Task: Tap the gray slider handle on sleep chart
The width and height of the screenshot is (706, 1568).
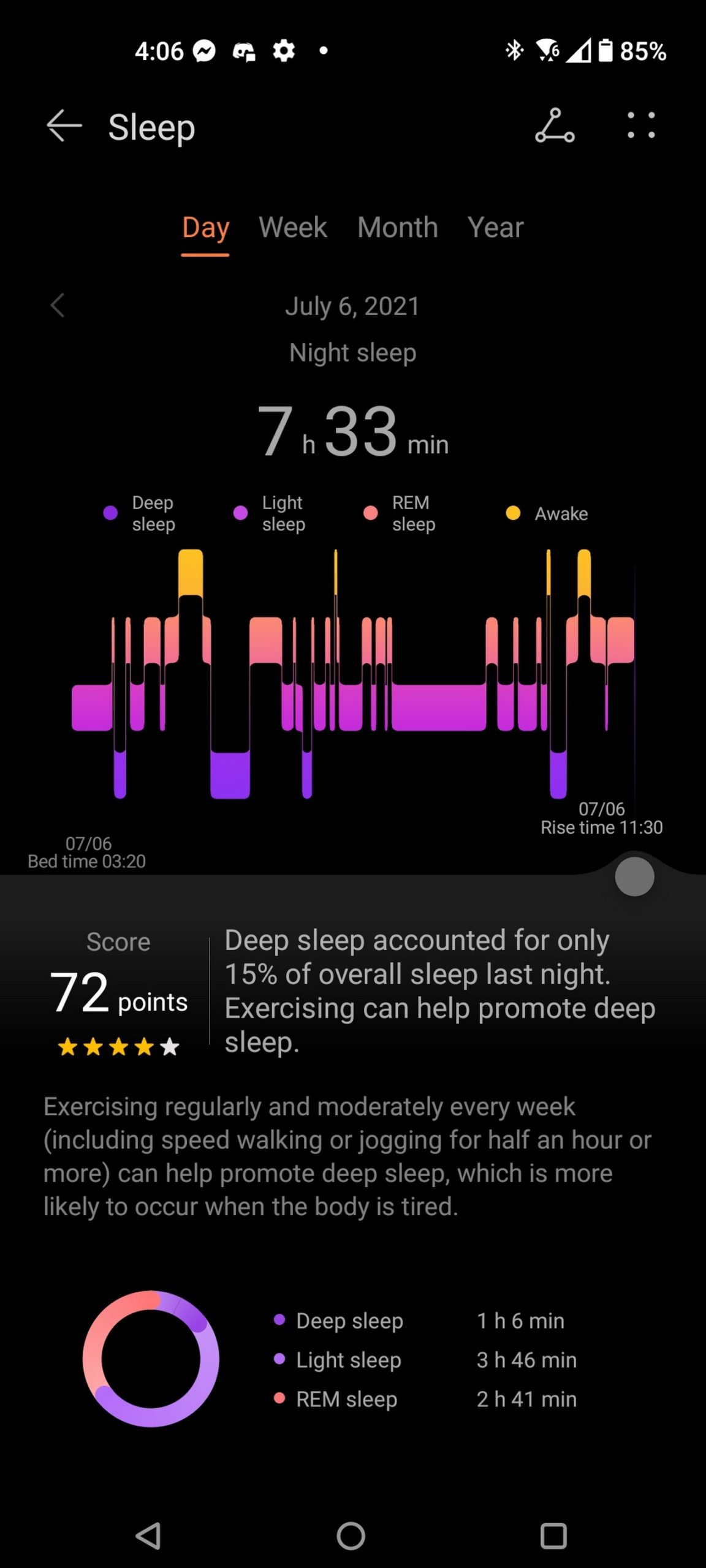Action: 634,876
